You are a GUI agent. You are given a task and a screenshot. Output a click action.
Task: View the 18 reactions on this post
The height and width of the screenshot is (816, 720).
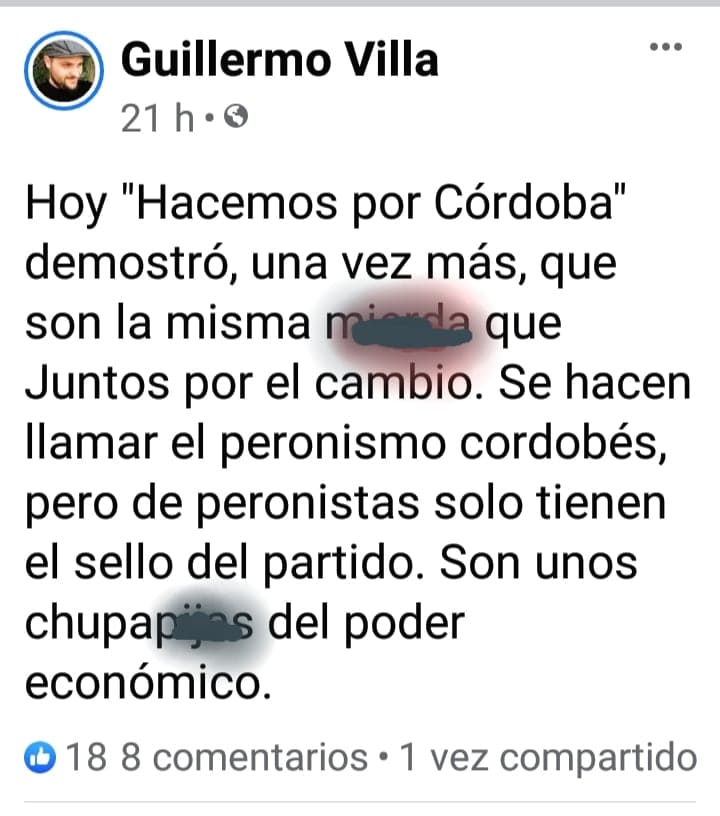point(68,757)
